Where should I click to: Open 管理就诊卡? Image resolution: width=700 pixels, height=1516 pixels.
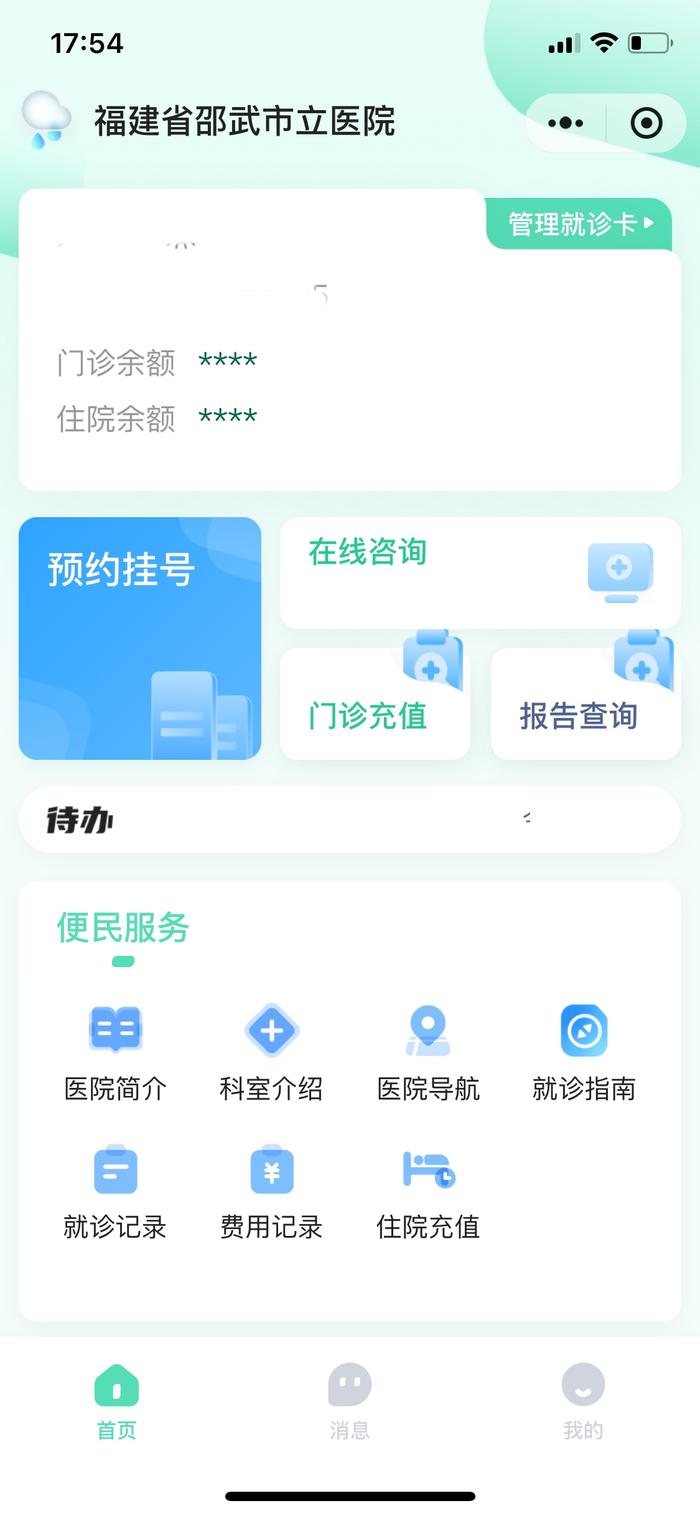tap(579, 224)
